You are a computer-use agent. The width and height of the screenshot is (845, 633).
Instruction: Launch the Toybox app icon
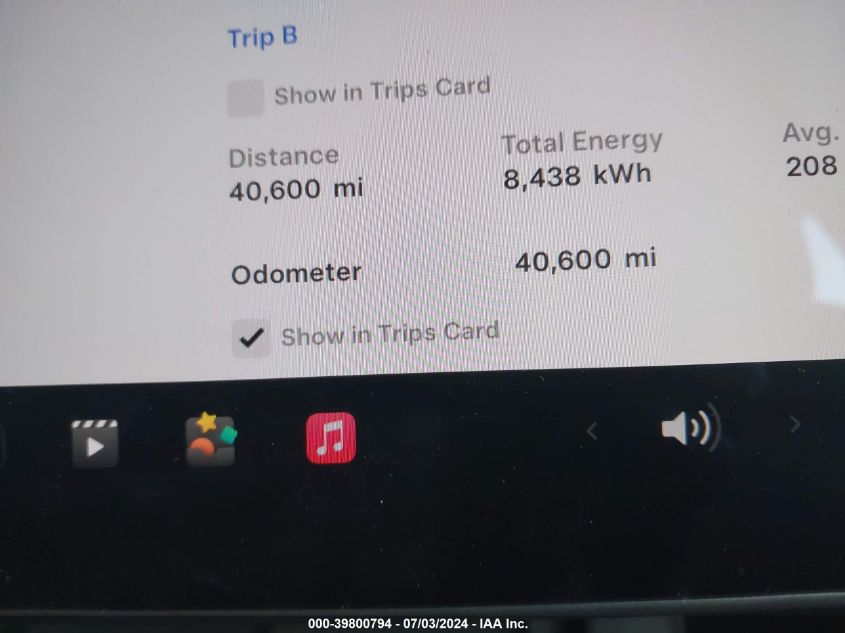coord(211,441)
